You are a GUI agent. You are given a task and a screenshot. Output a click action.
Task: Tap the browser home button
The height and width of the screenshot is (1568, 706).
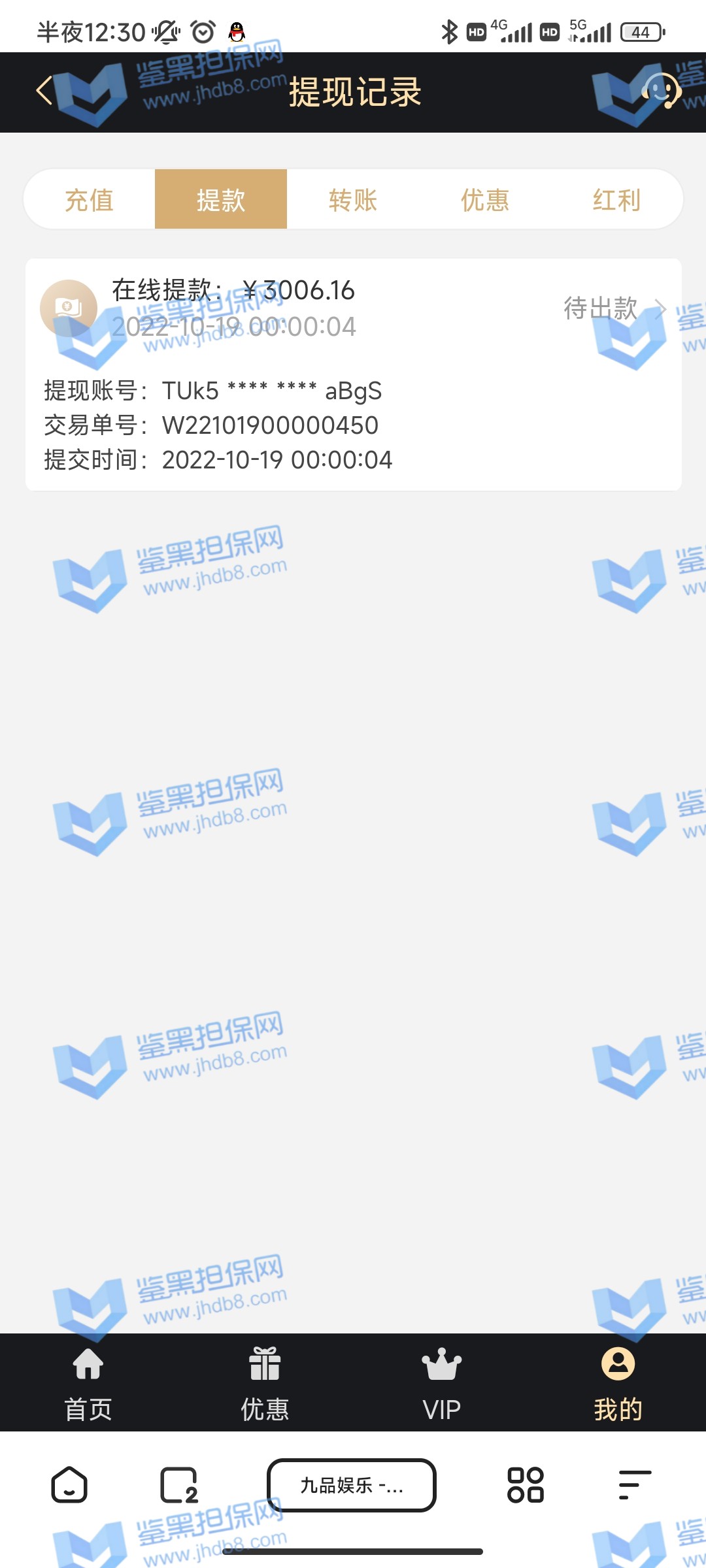coord(69,1486)
